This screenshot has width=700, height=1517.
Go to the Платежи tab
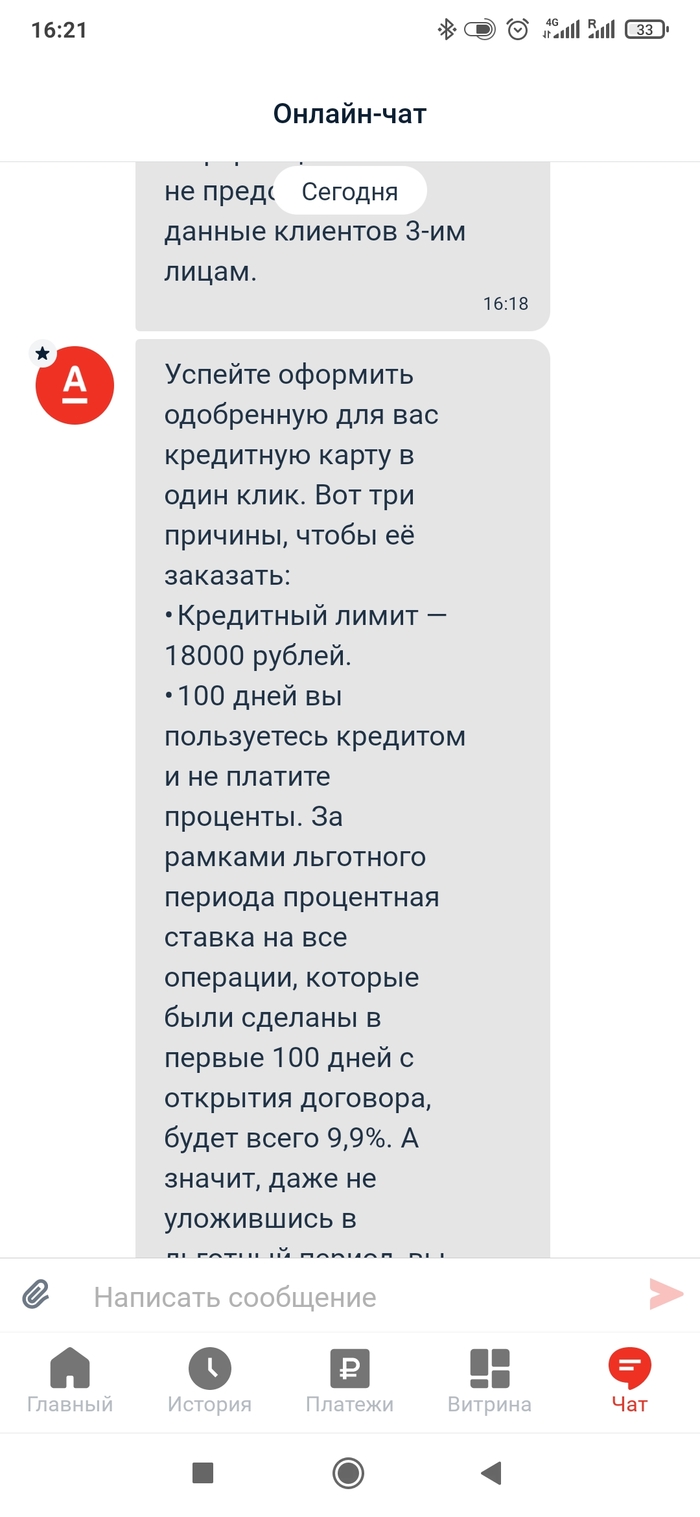[x=349, y=1380]
